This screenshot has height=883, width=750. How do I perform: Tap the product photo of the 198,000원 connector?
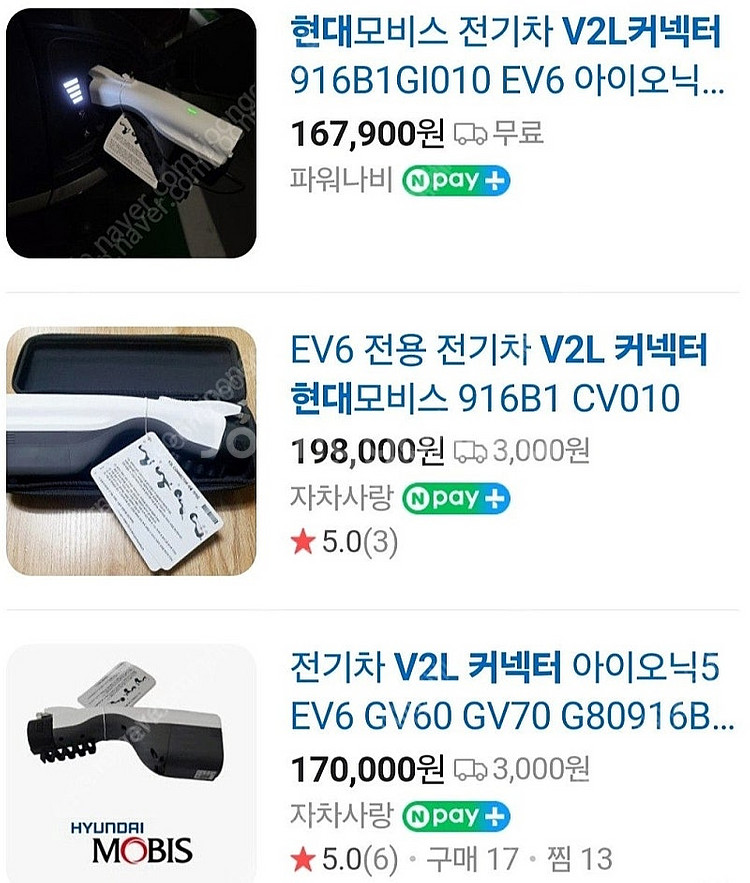click(x=131, y=450)
